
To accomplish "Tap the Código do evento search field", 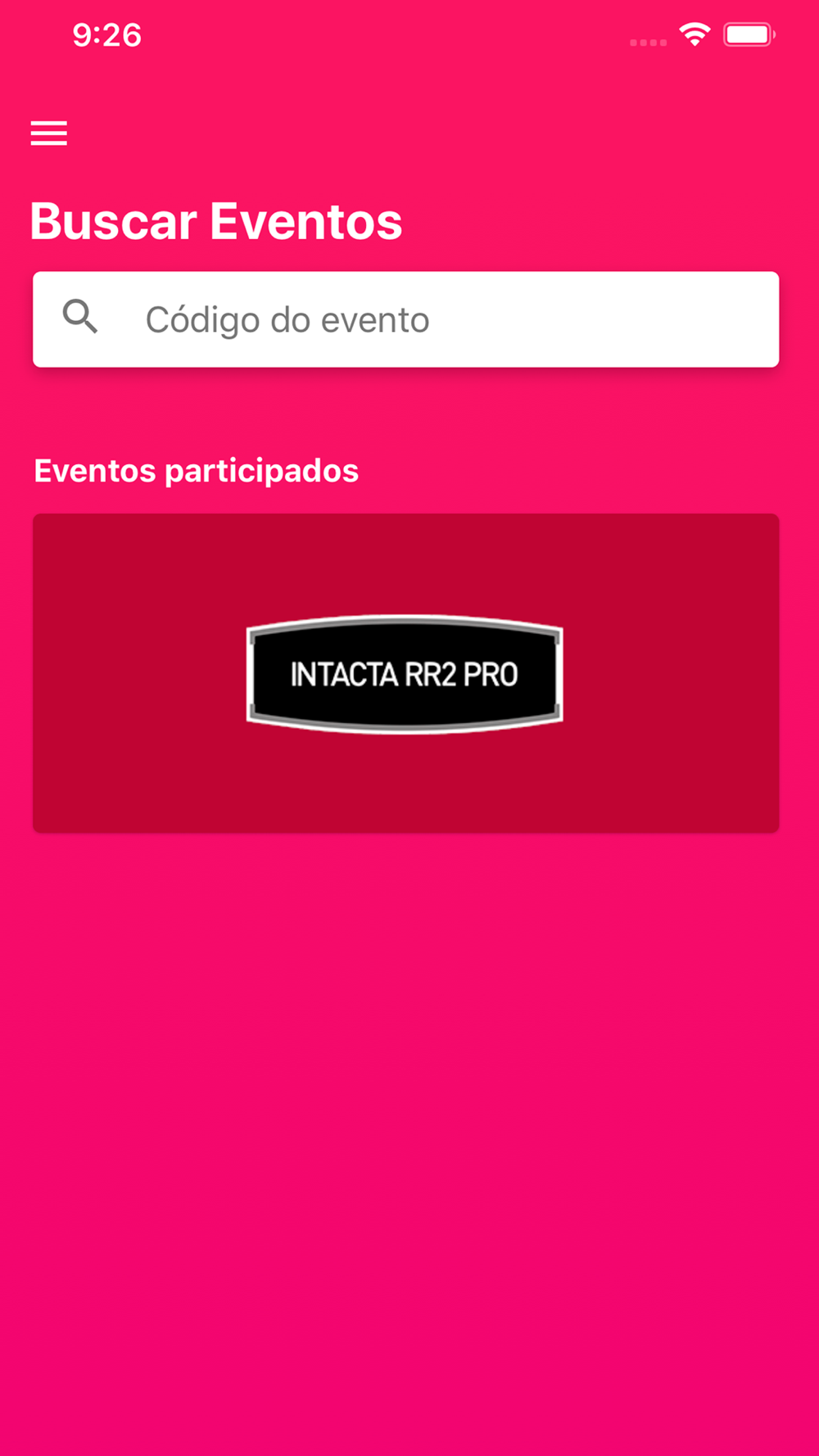I will pos(405,319).
